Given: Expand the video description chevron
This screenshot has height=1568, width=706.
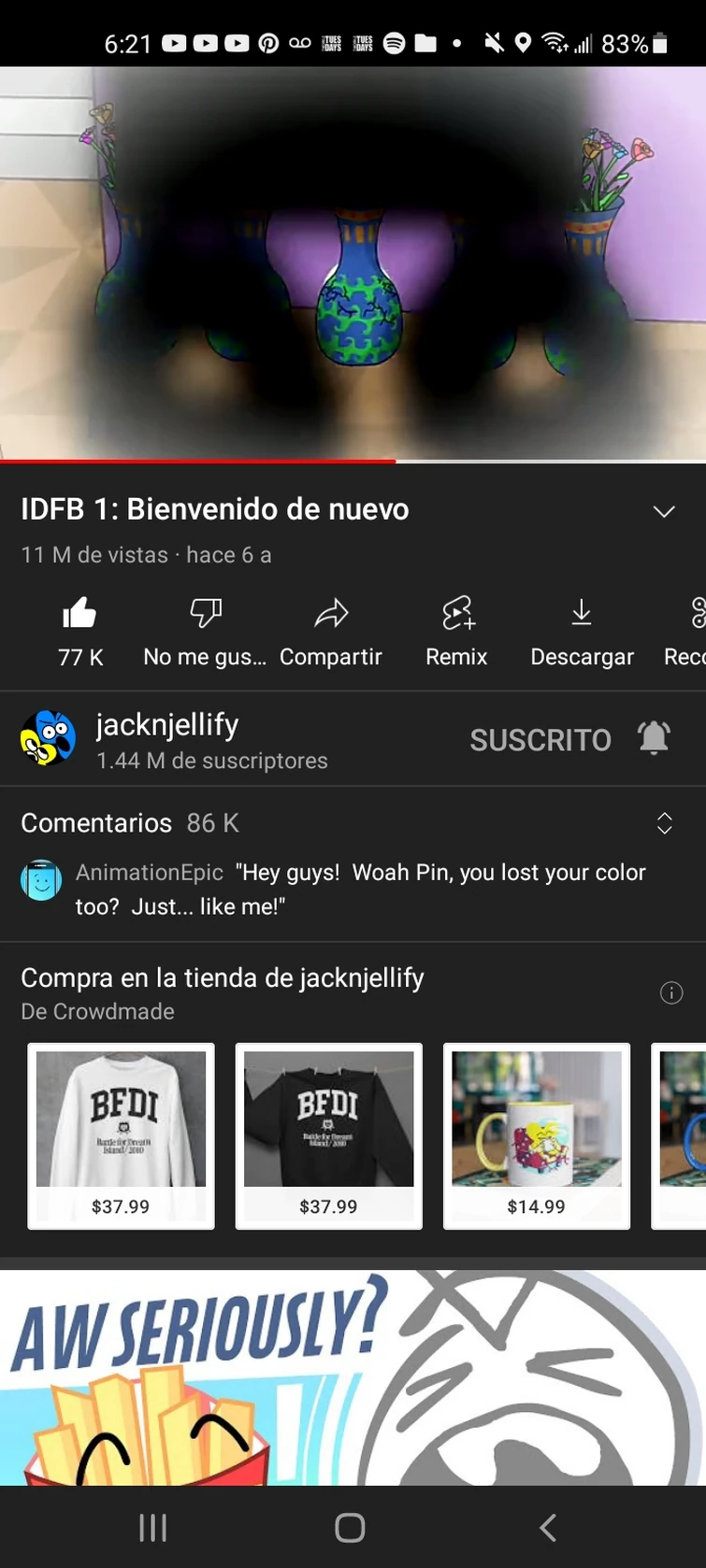Looking at the screenshot, I should tap(664, 511).
